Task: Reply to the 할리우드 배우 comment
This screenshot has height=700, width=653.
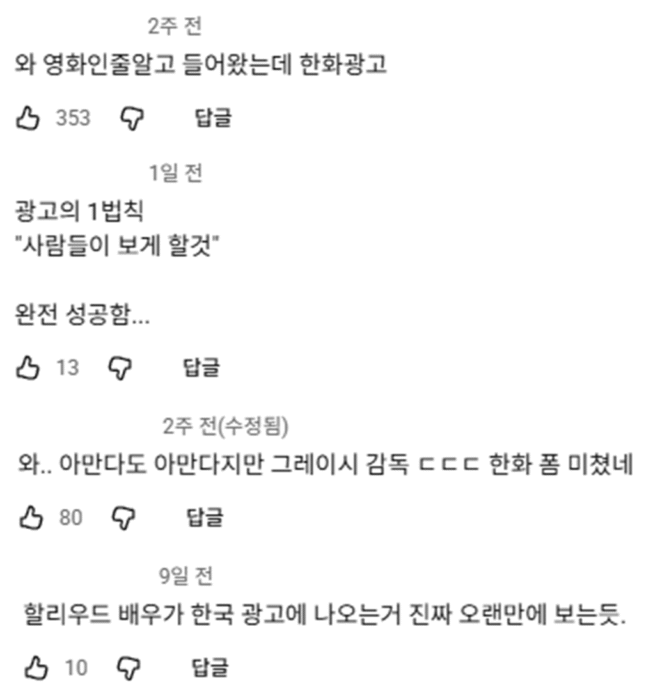Action: coord(209,667)
